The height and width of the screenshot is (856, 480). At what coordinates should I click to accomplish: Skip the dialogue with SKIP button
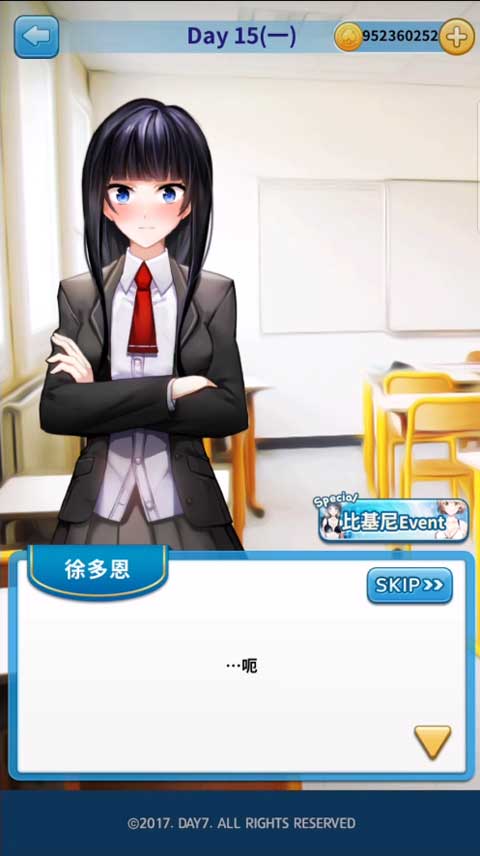410,585
